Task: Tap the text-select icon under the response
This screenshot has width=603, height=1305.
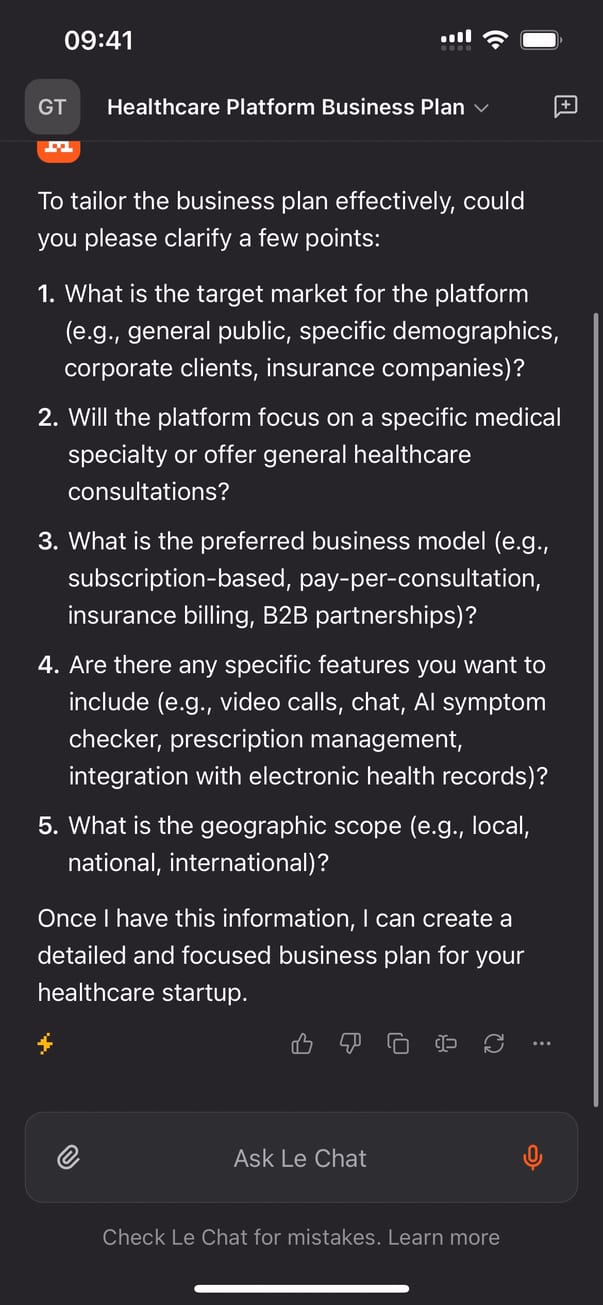Action: (x=446, y=1044)
